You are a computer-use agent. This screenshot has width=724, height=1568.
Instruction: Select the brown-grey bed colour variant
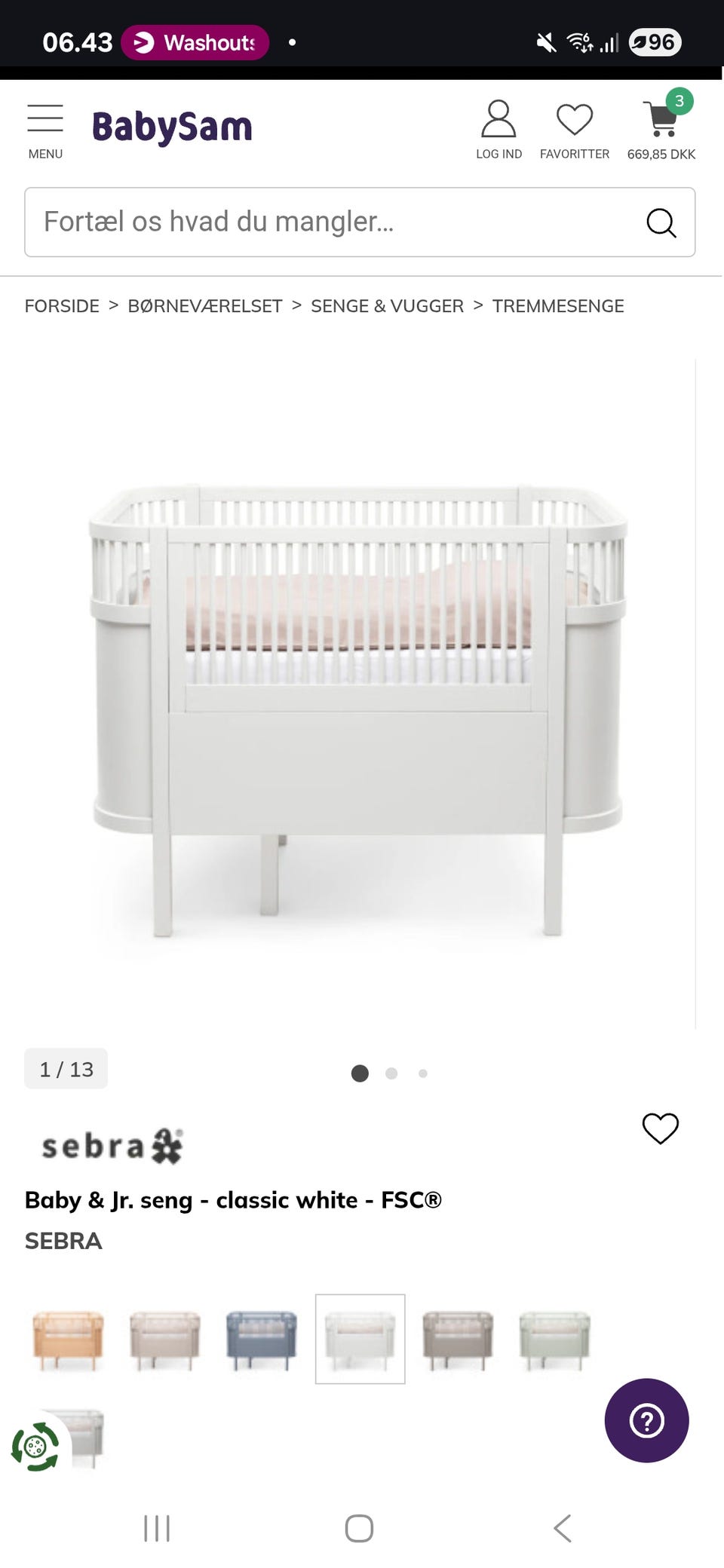click(x=458, y=1340)
